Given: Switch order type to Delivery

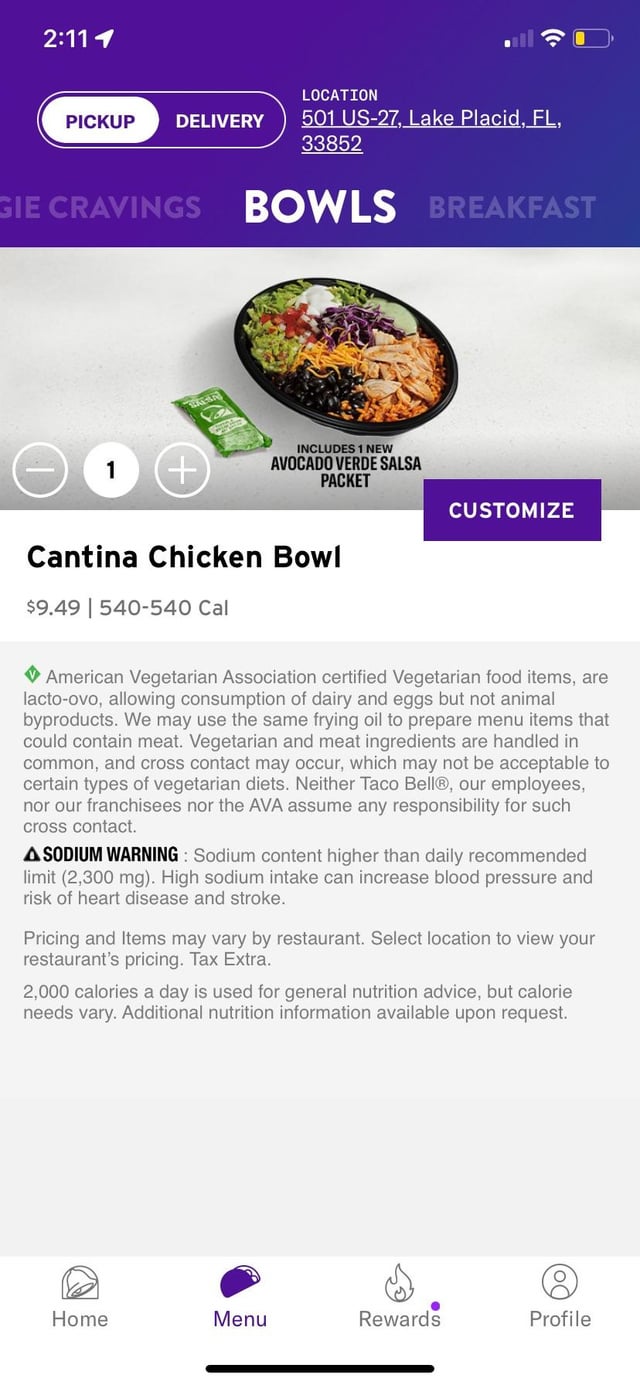Looking at the screenshot, I should coord(219,121).
